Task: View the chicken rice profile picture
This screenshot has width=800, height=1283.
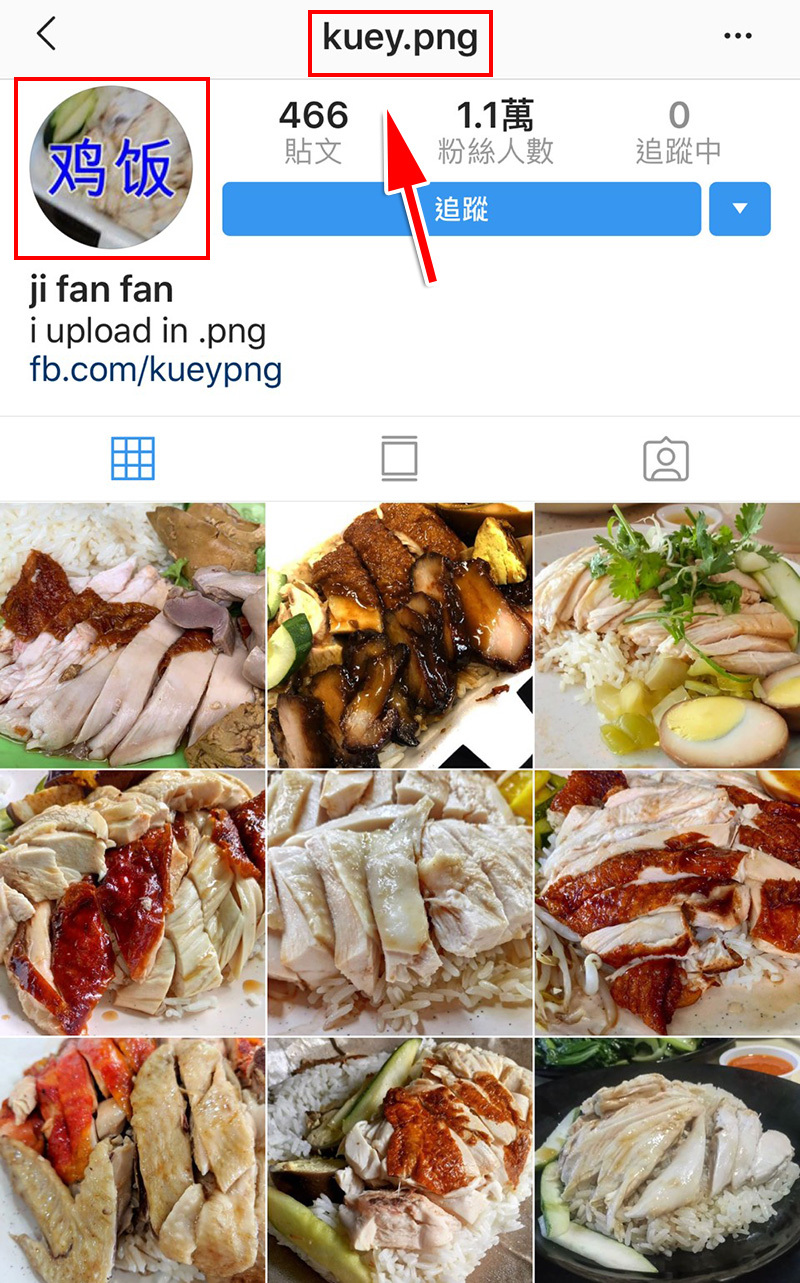Action: point(111,169)
